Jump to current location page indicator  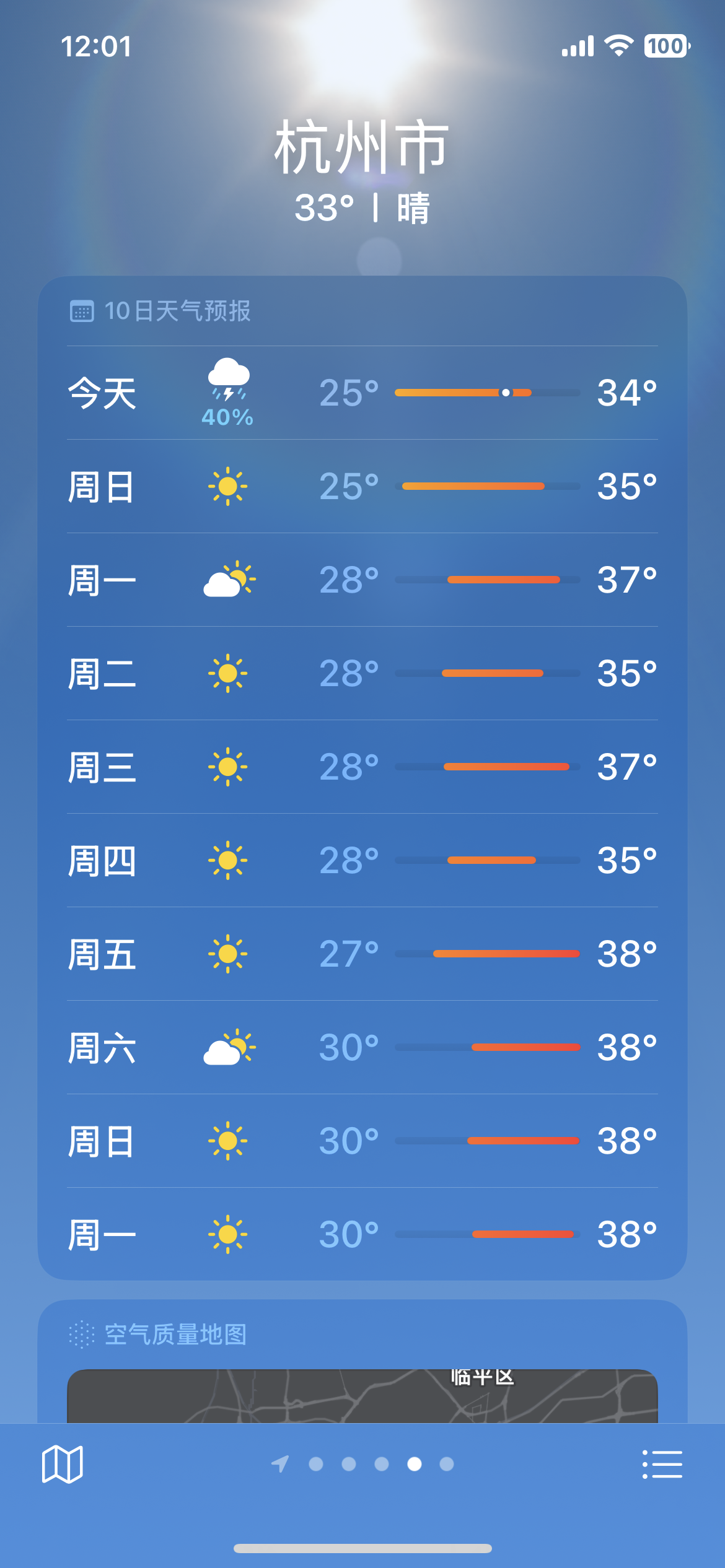tap(280, 1464)
